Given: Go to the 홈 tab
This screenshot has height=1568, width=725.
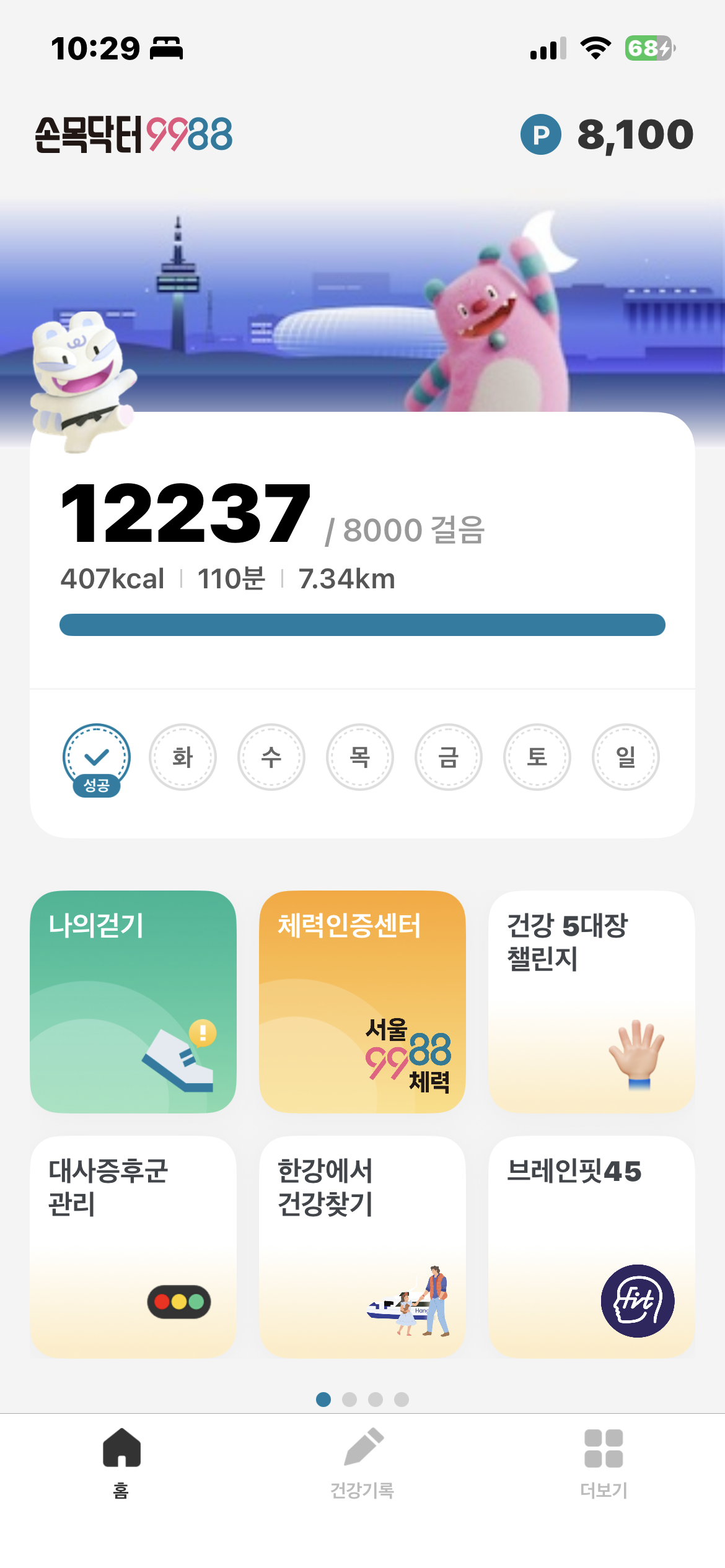Looking at the screenshot, I should 121,1462.
